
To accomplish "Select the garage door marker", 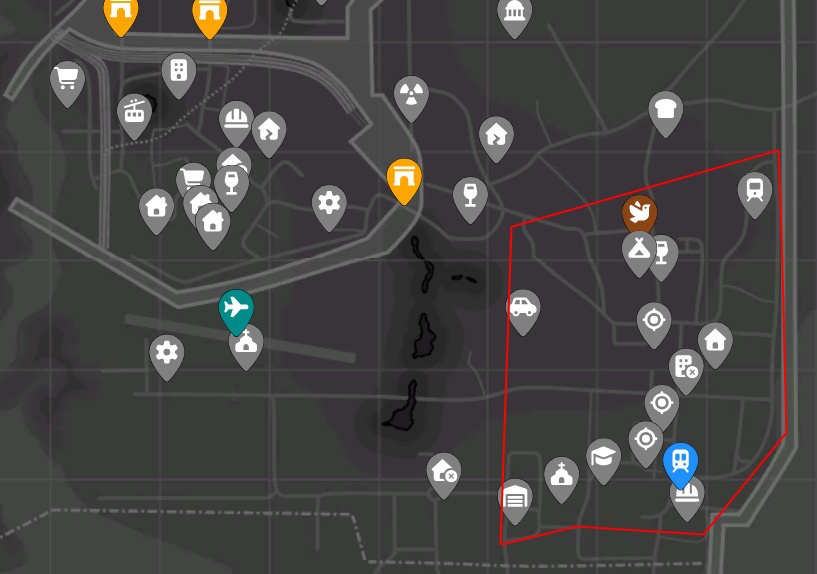I will pos(515,497).
